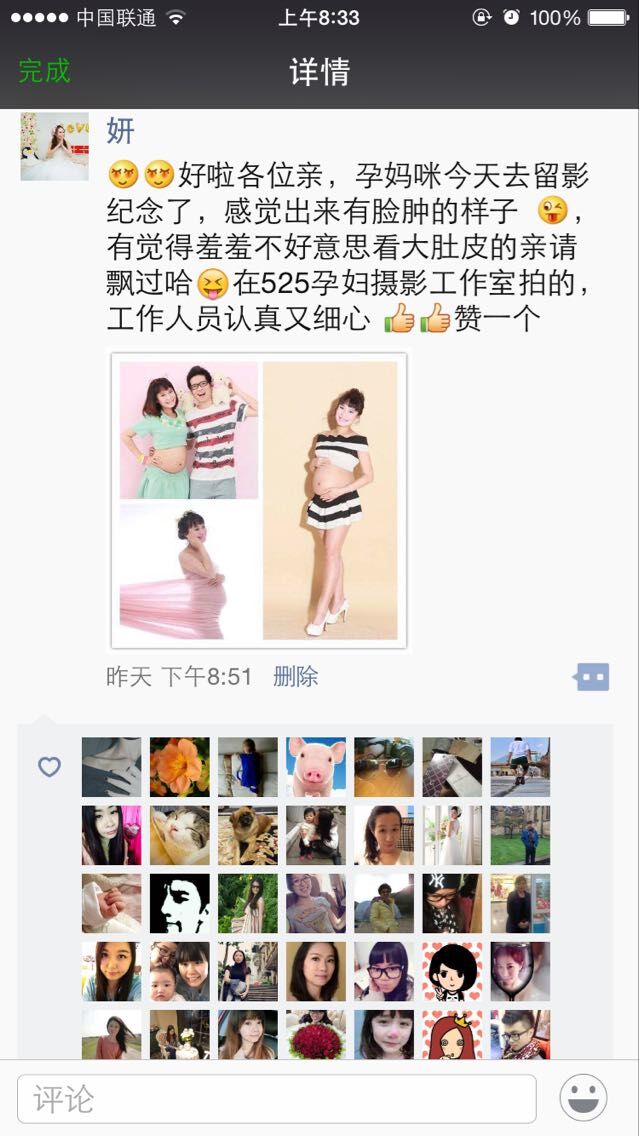Open the black-and-white face avatar's profile
Image resolution: width=639 pixels, height=1136 pixels.
(180, 903)
